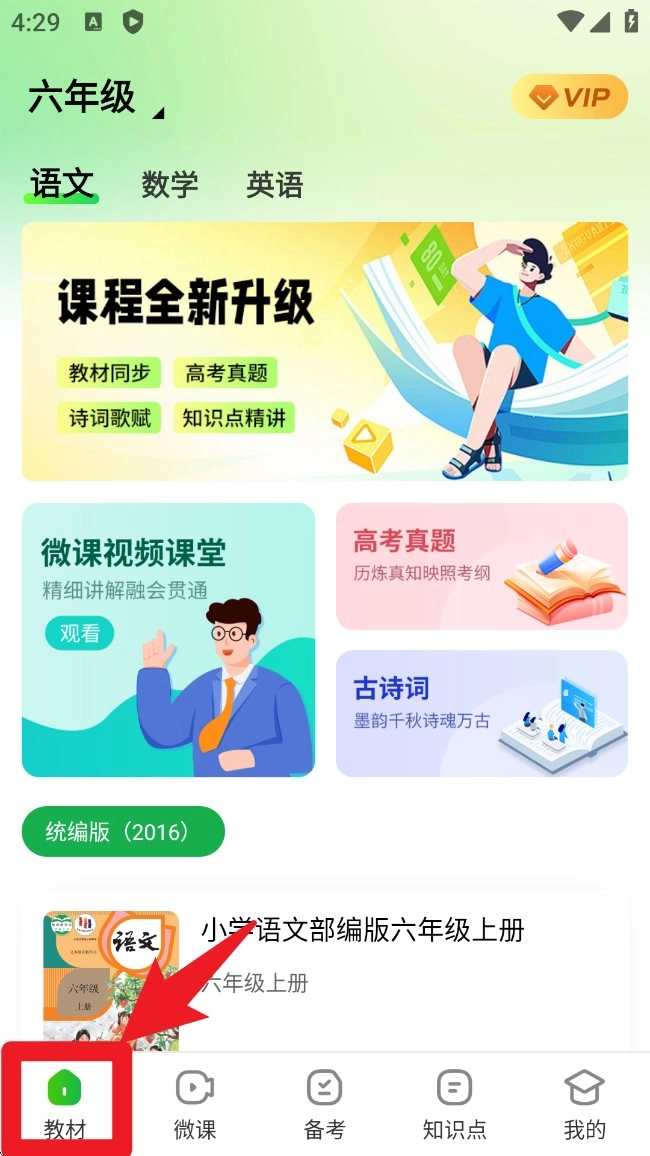Switch to the 英语 subject tab
650x1156 pixels.
pos(274,184)
